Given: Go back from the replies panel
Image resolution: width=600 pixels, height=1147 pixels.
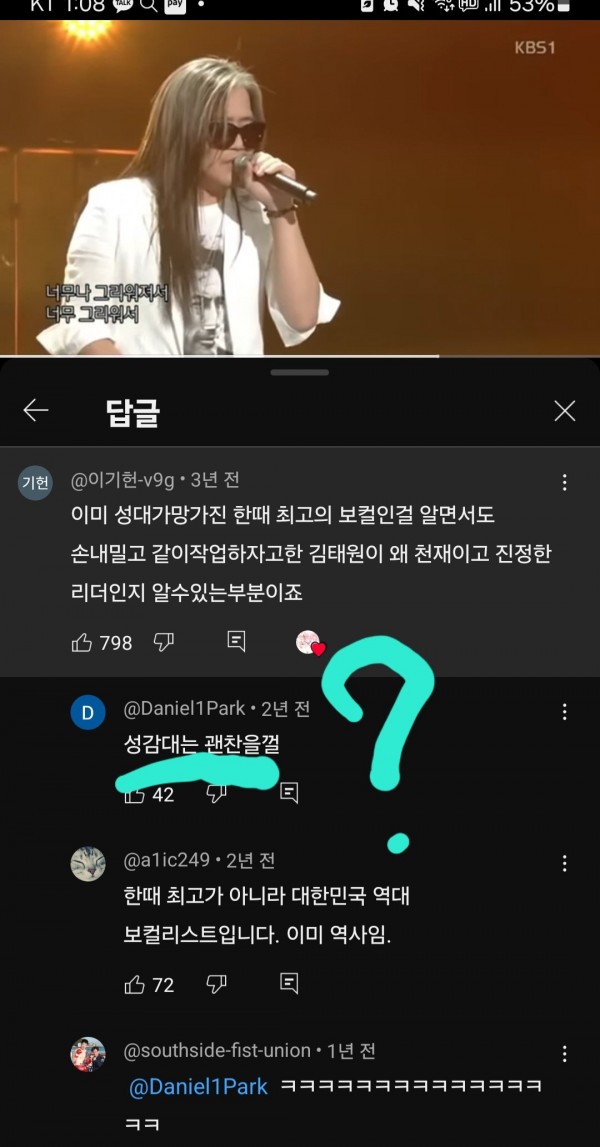Looking at the screenshot, I should click(36, 410).
